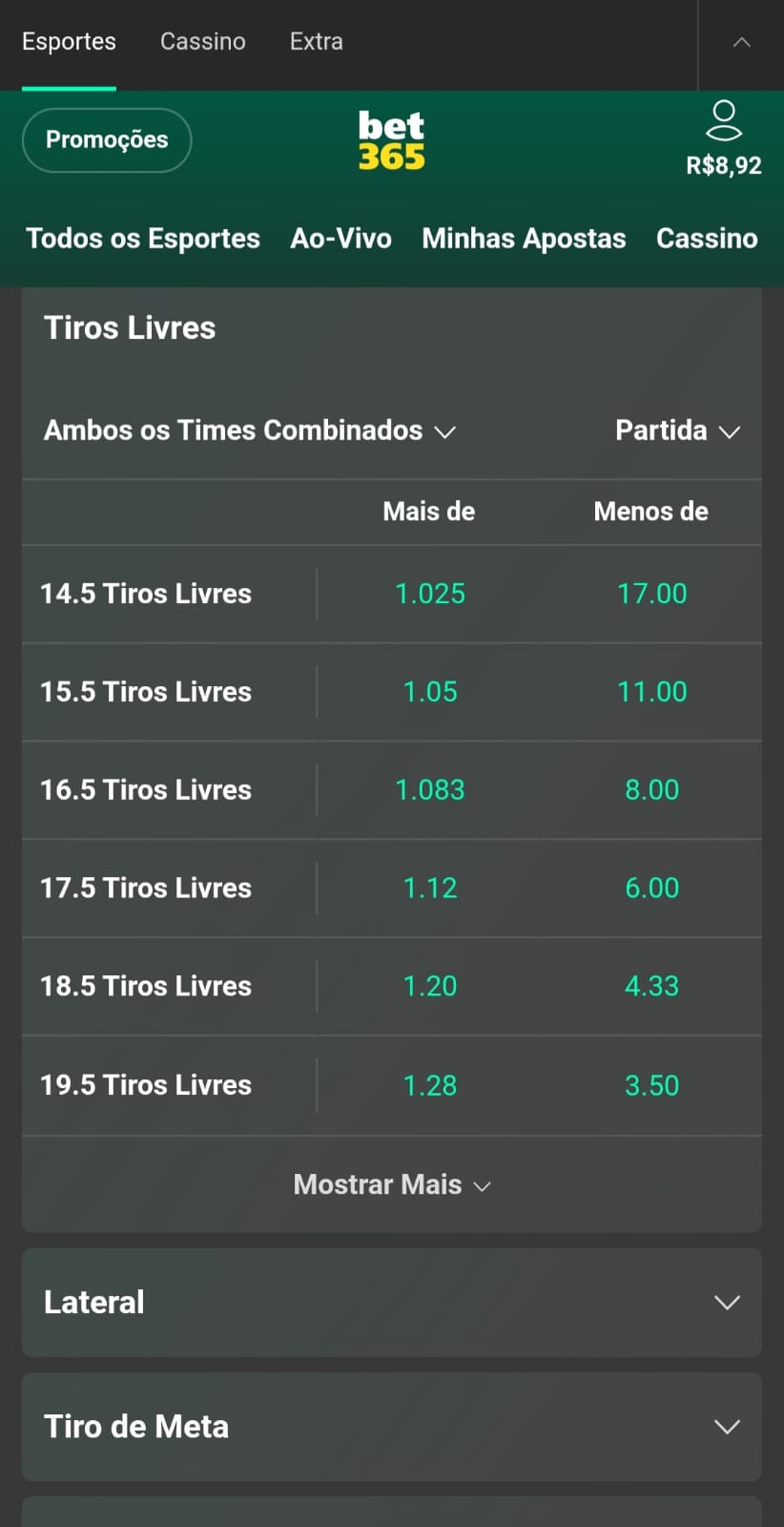Switch to the Extra tab
Screen dimensions: 784x1527
[x=316, y=41]
